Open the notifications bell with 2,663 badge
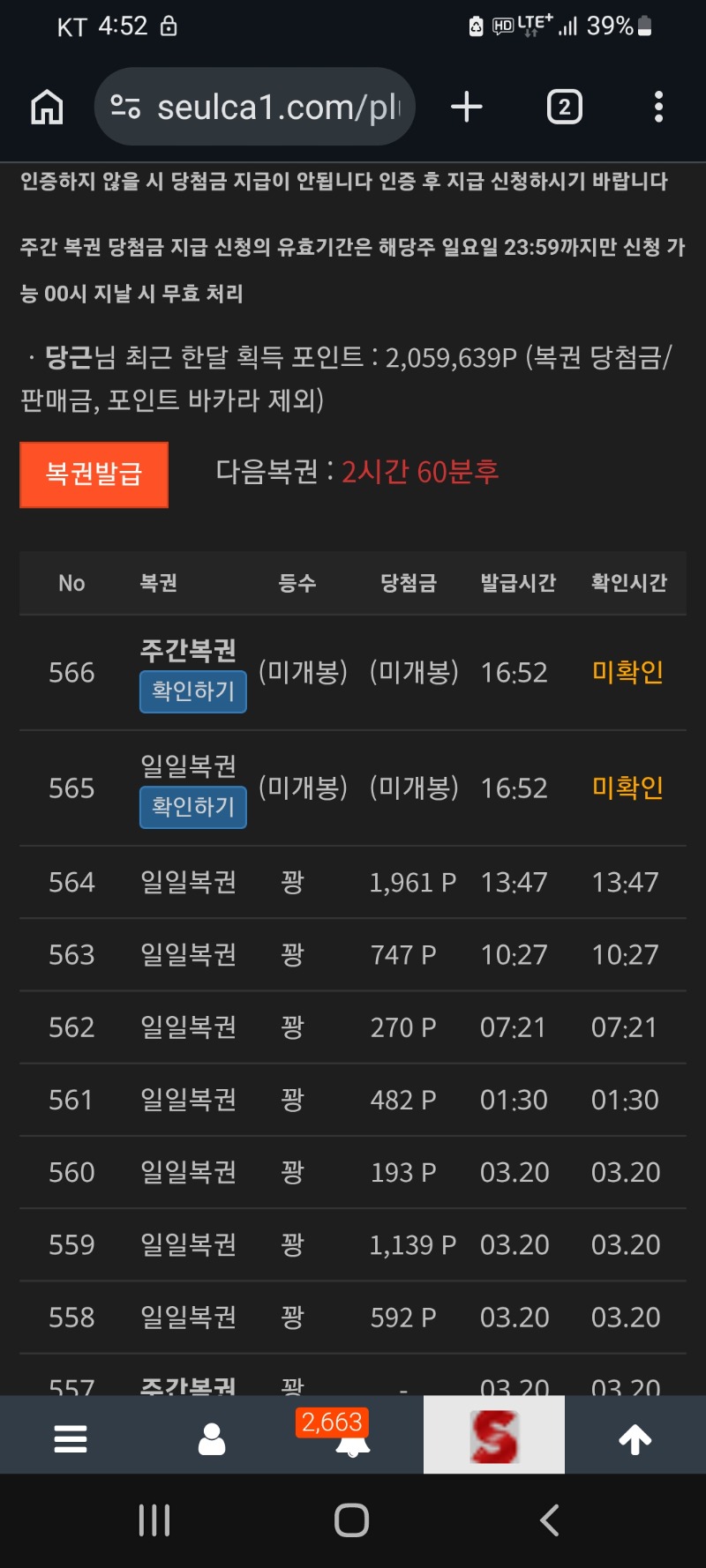706x1568 pixels. [352, 1438]
